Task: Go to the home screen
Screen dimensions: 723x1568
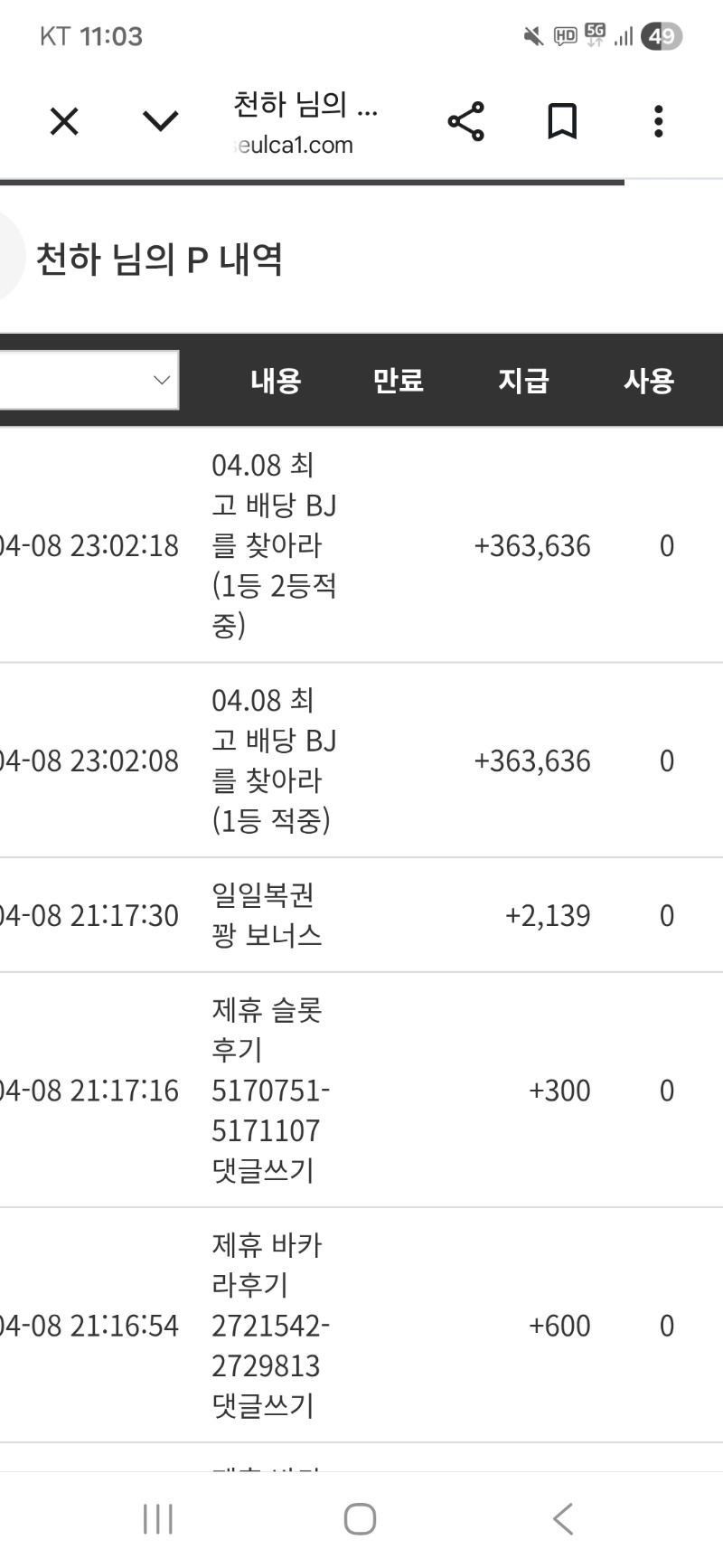Action: tap(361, 1518)
